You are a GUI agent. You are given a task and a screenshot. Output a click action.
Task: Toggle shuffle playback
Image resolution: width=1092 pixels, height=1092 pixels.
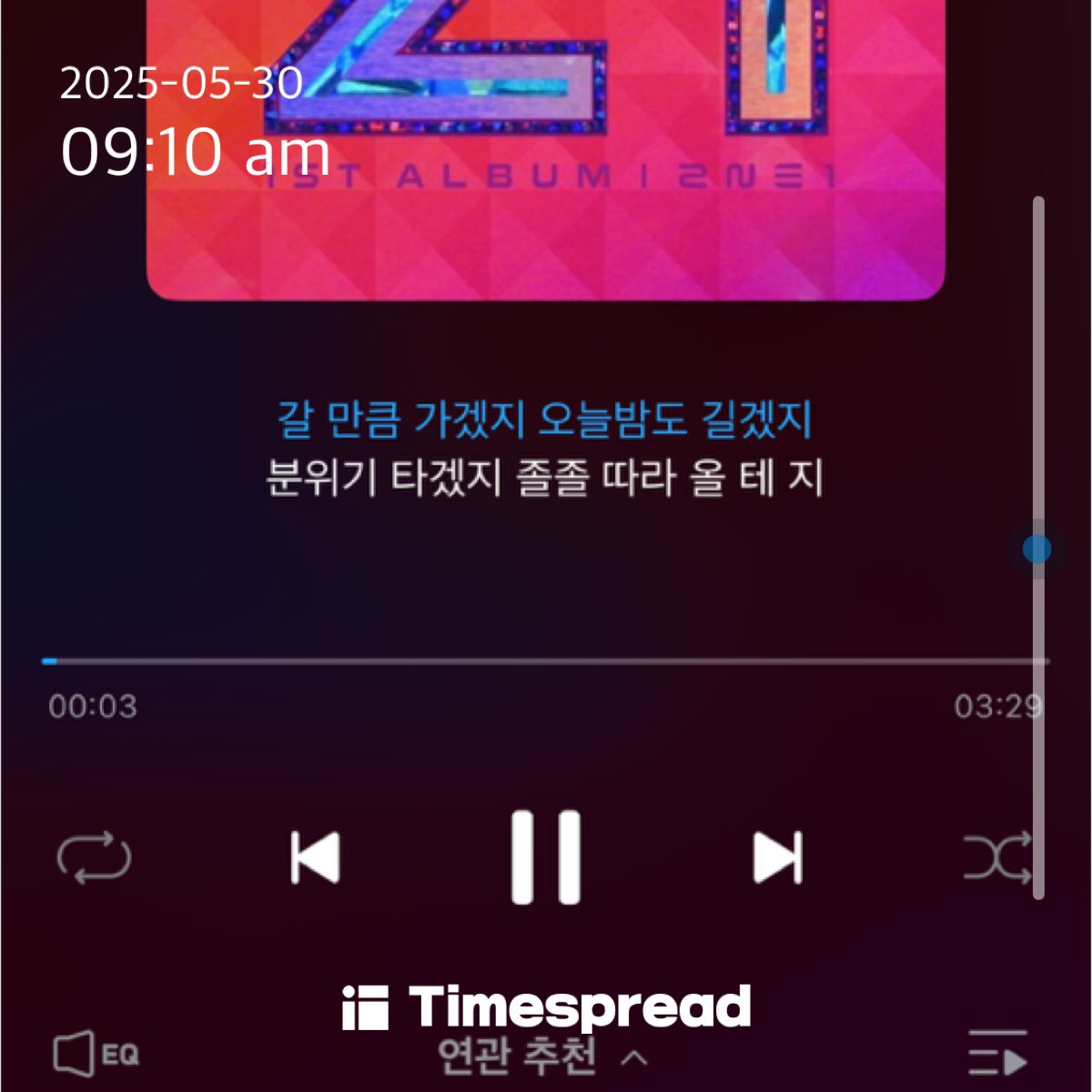[x=996, y=857]
